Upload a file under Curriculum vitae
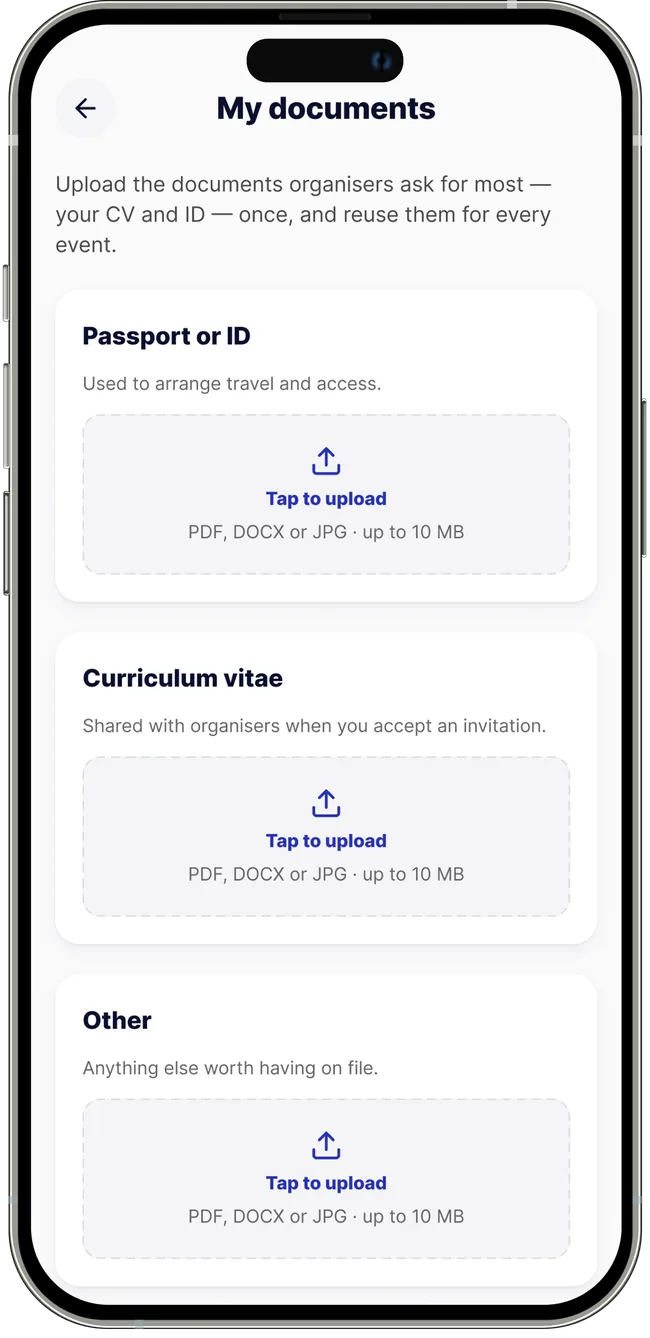This screenshot has height=1338, width=650. point(326,836)
